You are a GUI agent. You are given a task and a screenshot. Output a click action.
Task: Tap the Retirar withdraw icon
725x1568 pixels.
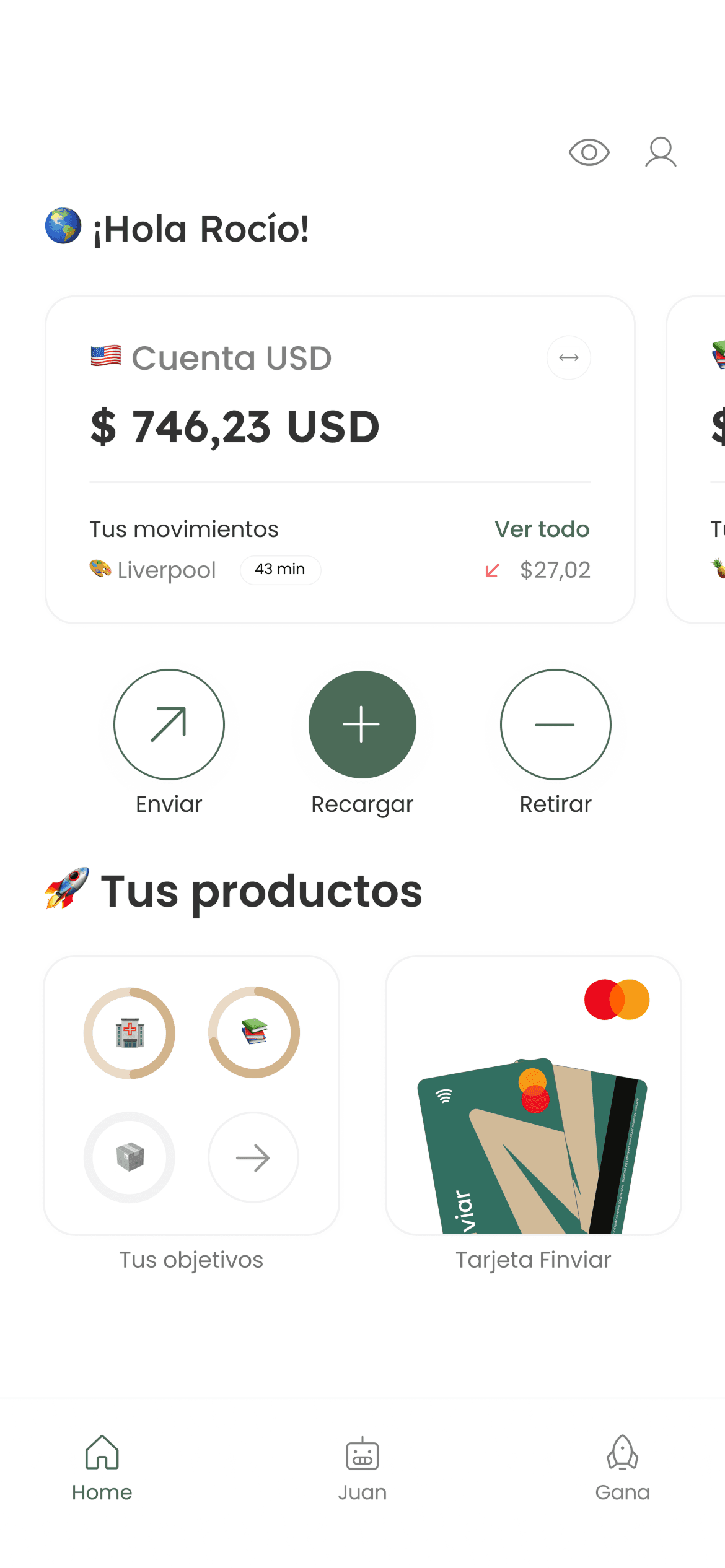pos(555,725)
